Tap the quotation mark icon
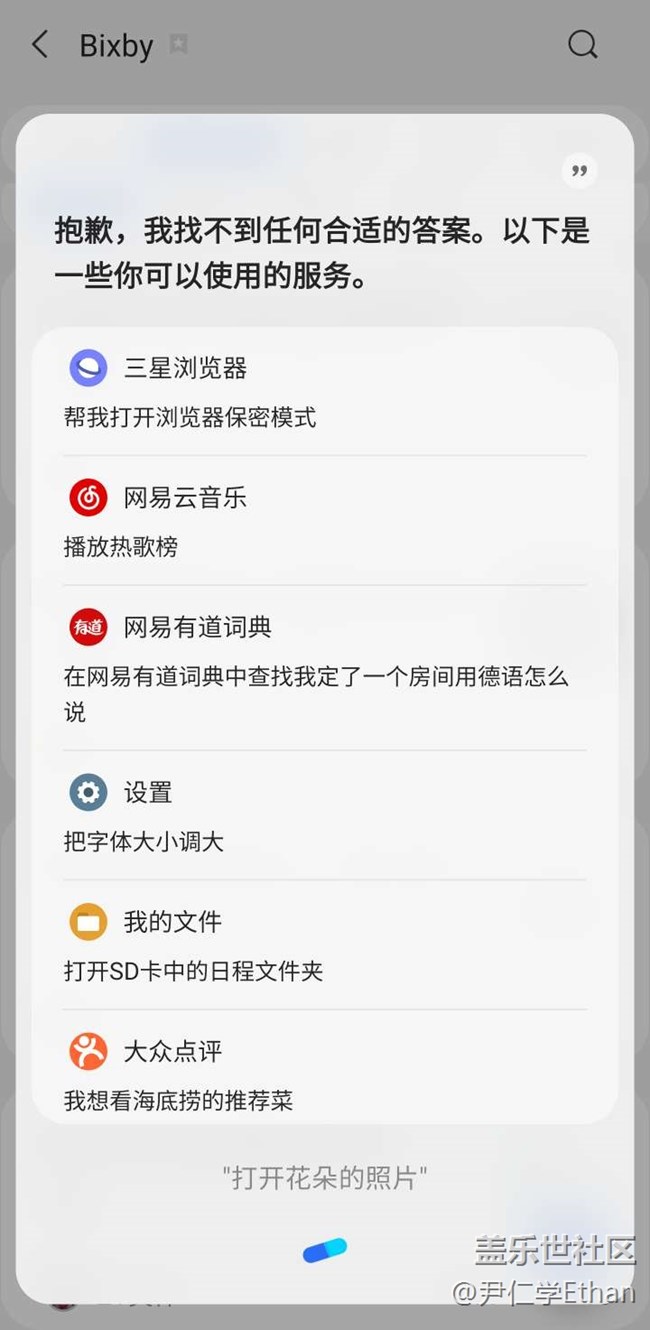The image size is (650, 1330). point(579,171)
